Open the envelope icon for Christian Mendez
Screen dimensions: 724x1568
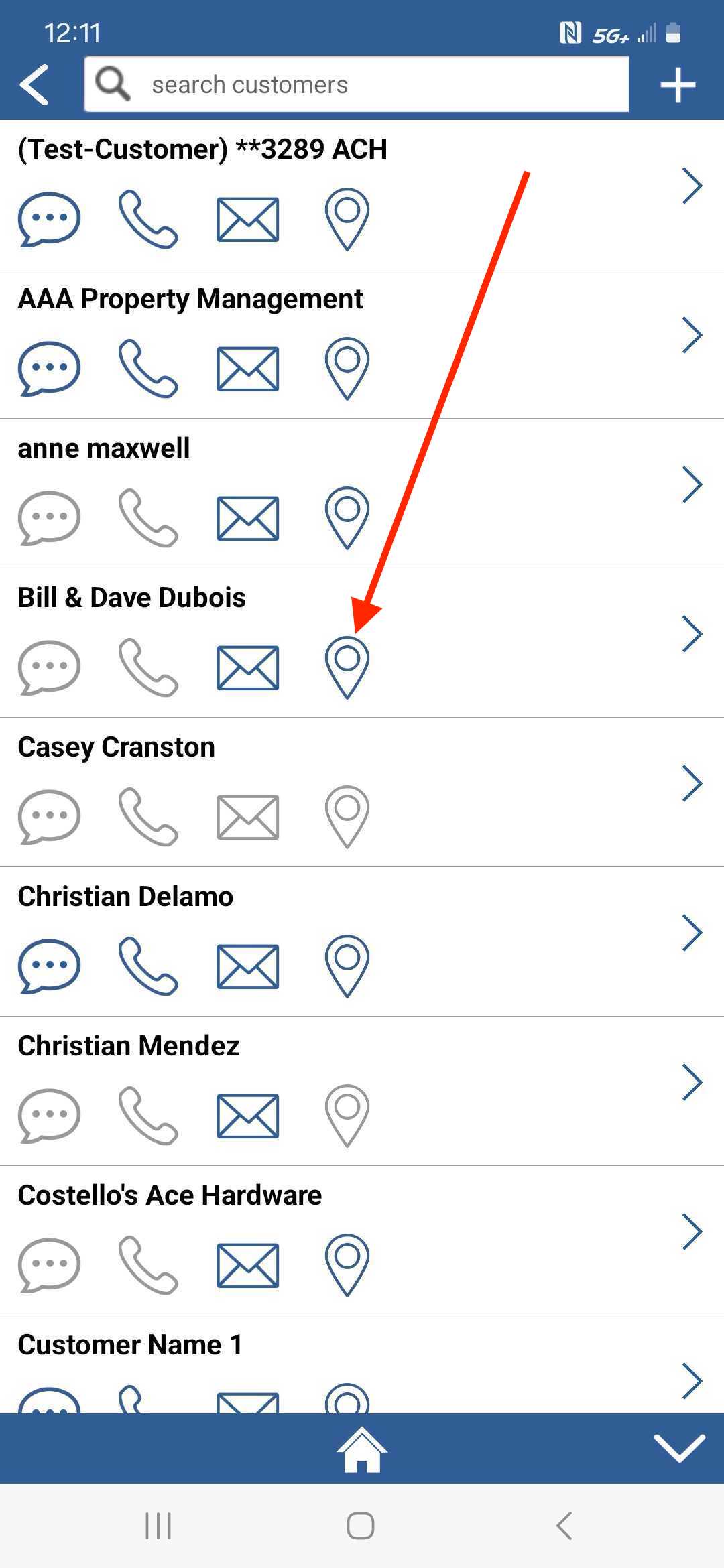[249, 1114]
